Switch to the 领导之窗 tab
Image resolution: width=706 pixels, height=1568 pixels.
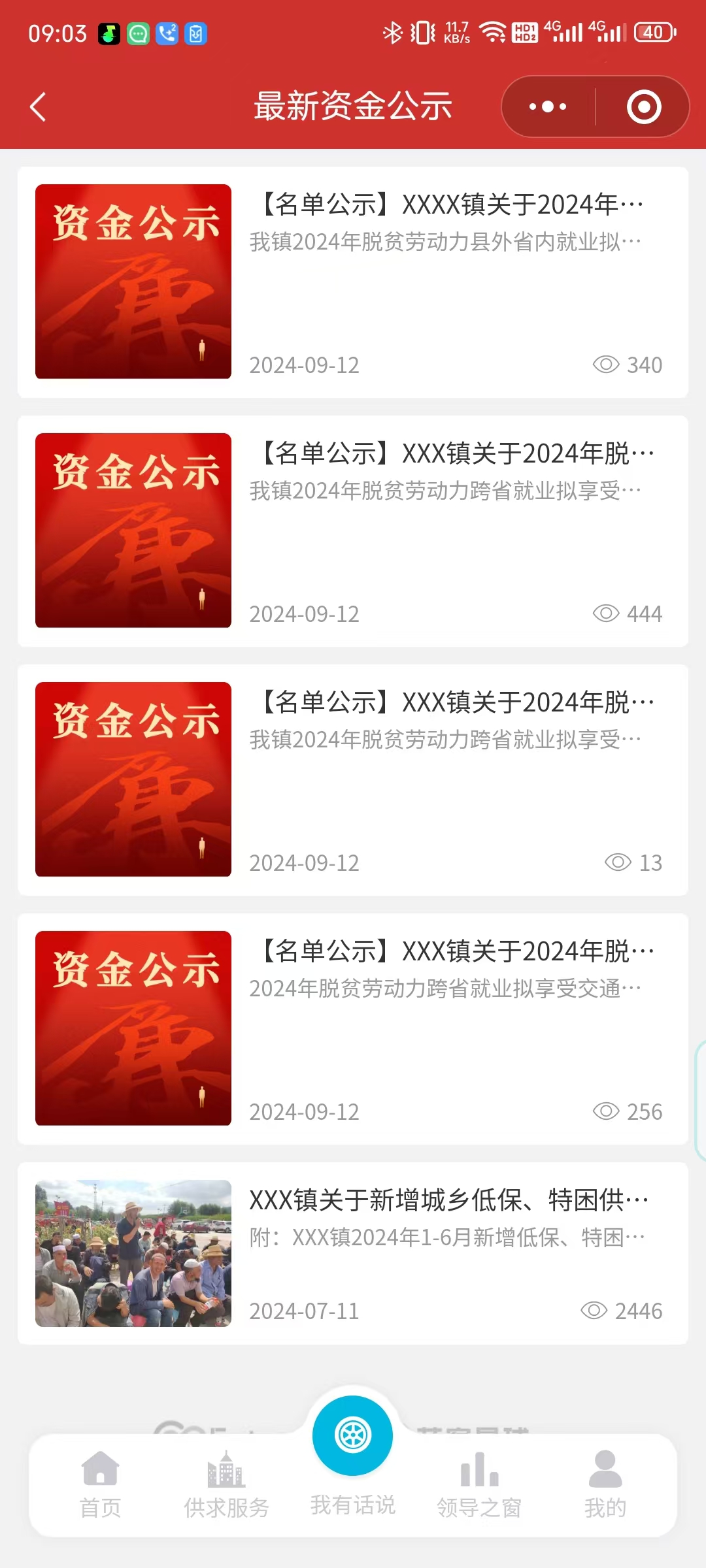coord(479,1484)
